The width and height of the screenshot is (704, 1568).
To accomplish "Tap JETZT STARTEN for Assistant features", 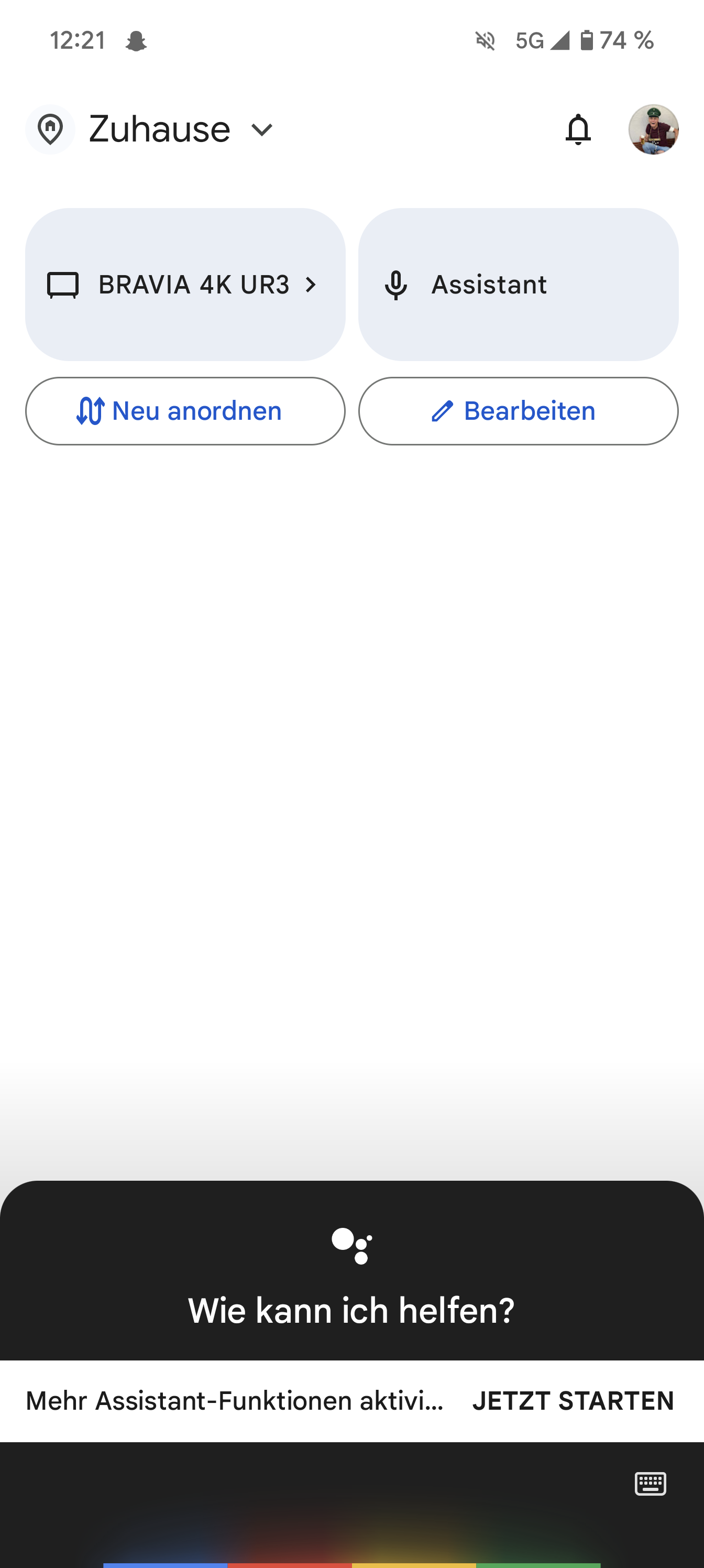I will (x=573, y=1401).
